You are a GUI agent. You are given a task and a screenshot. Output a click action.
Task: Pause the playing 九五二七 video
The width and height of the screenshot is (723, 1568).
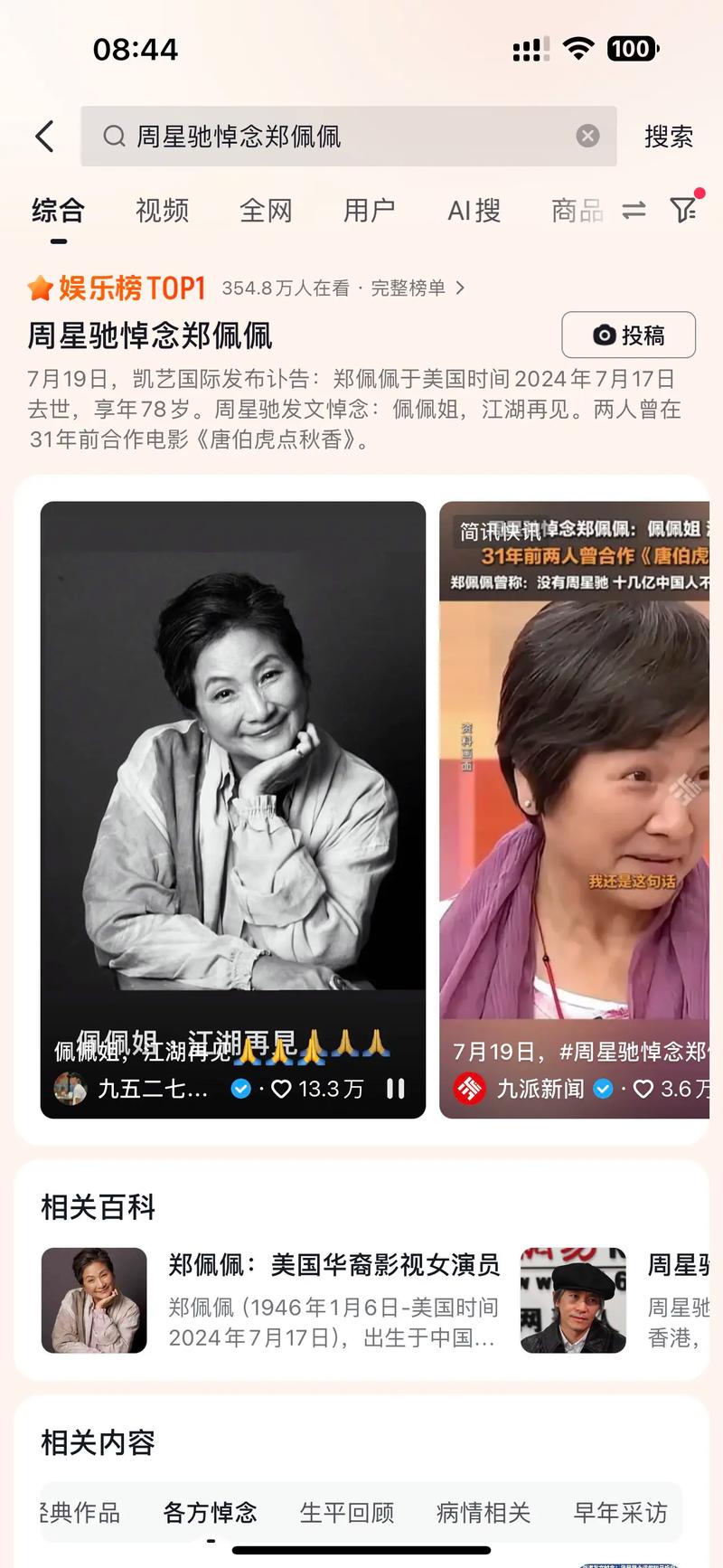pos(396,1088)
